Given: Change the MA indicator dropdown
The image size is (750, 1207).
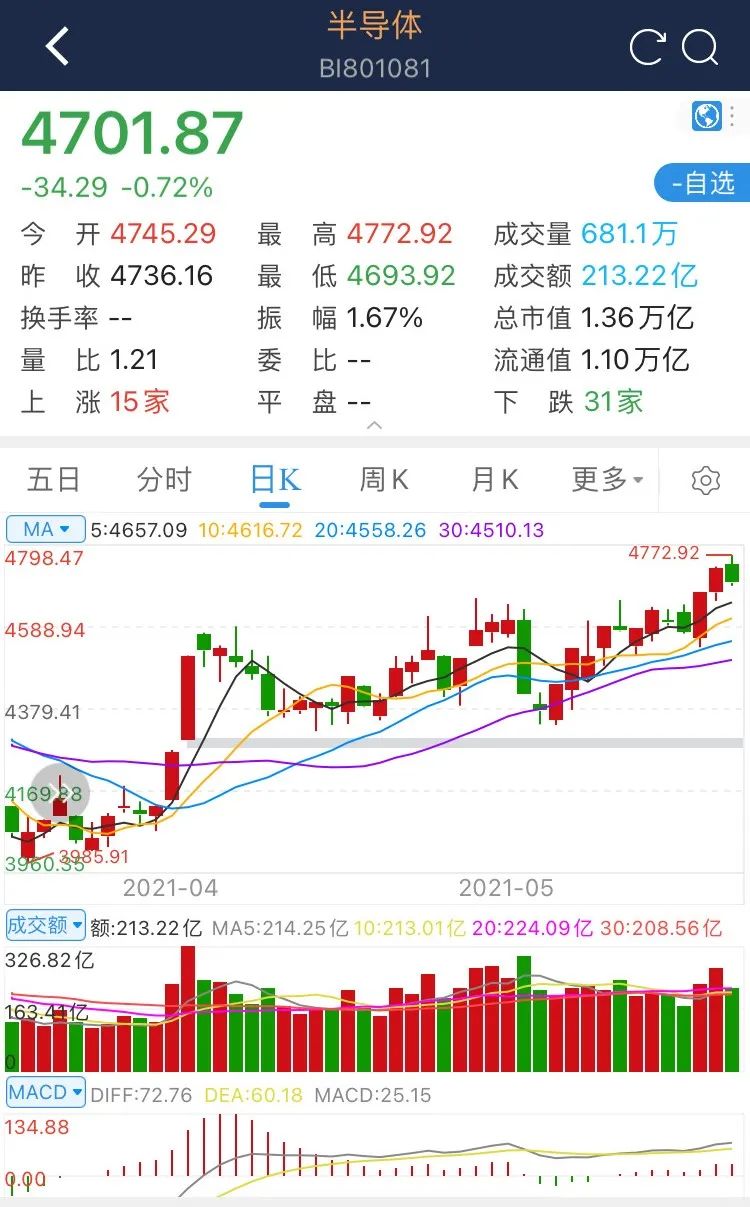Looking at the screenshot, I should (x=46, y=529).
